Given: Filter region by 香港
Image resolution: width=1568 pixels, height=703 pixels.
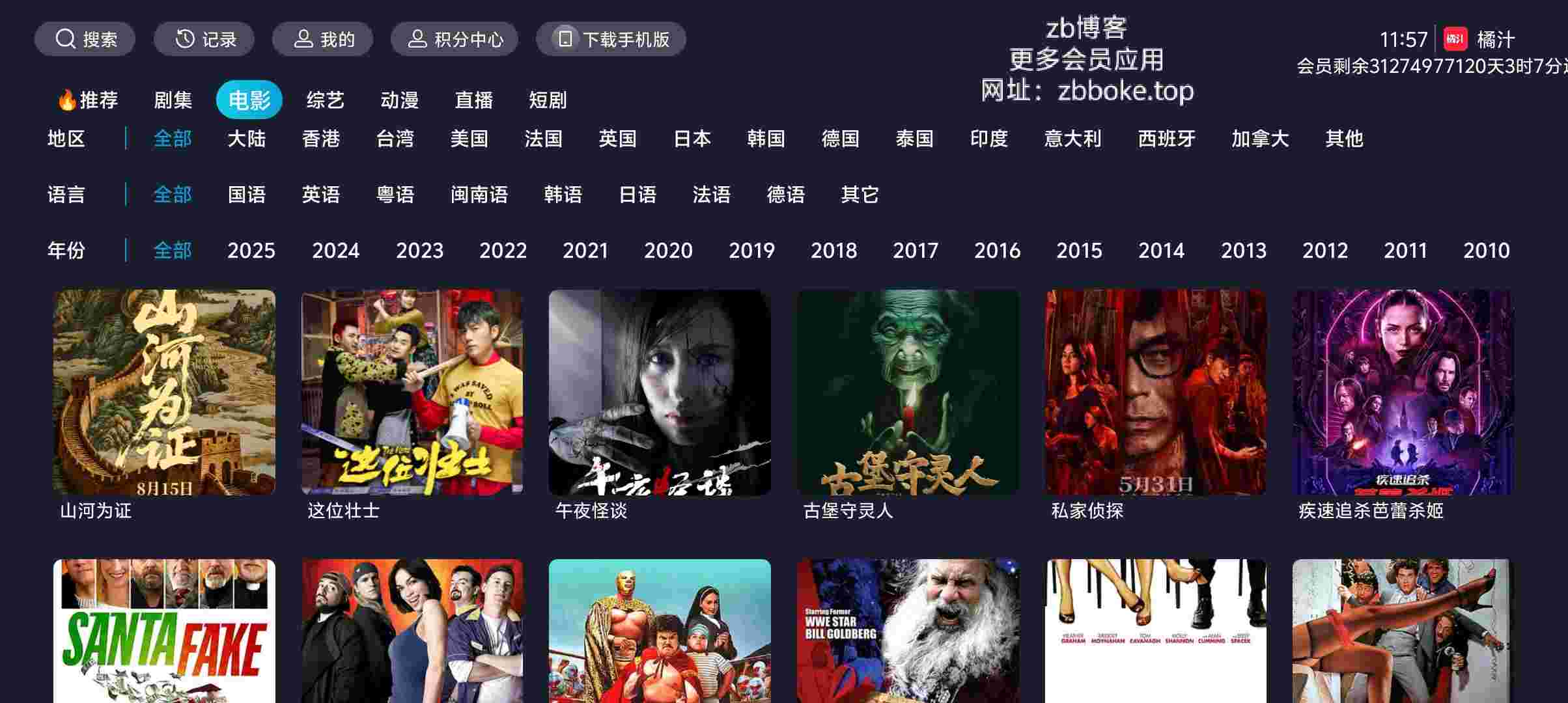Looking at the screenshot, I should click(x=320, y=139).
